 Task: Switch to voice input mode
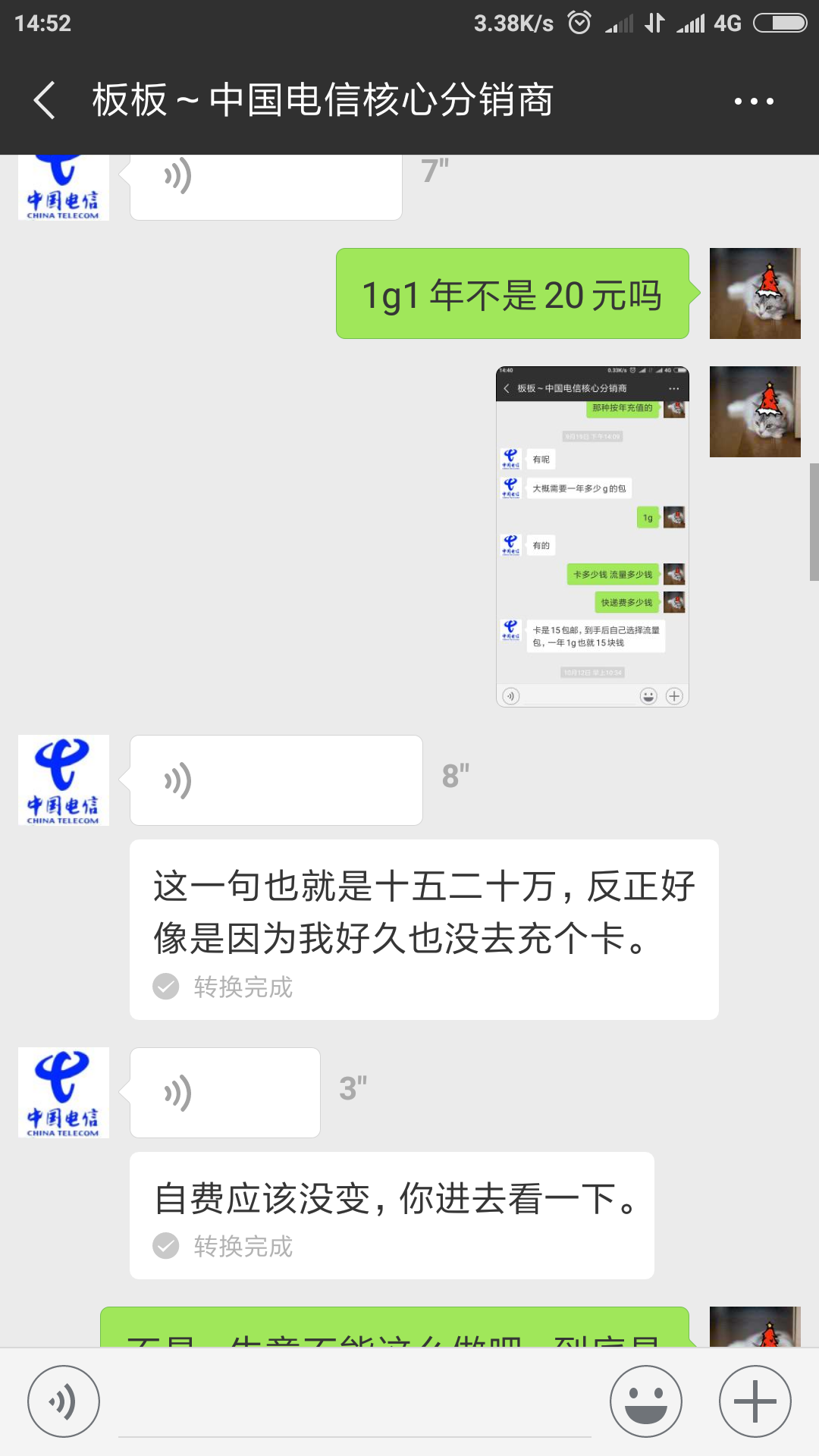(x=64, y=1401)
